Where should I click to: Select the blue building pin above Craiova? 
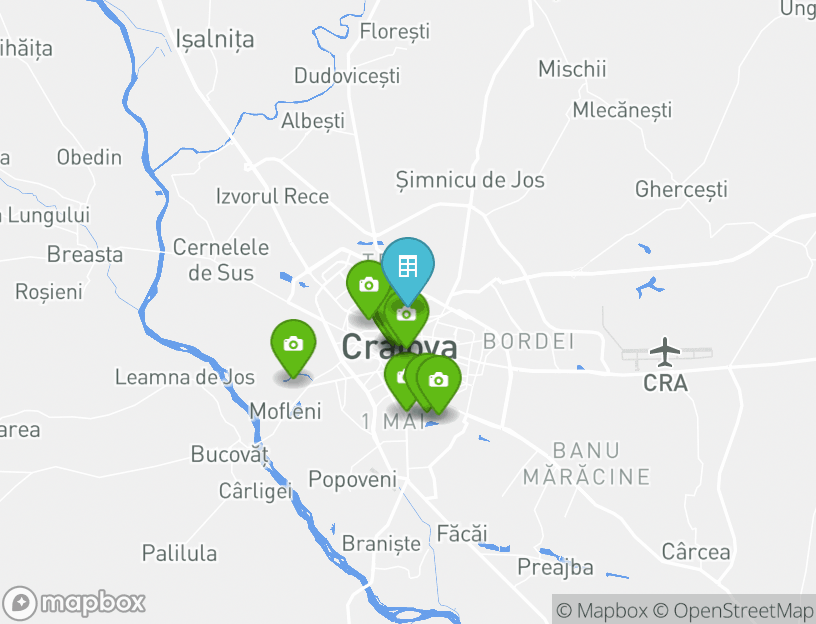[408, 266]
